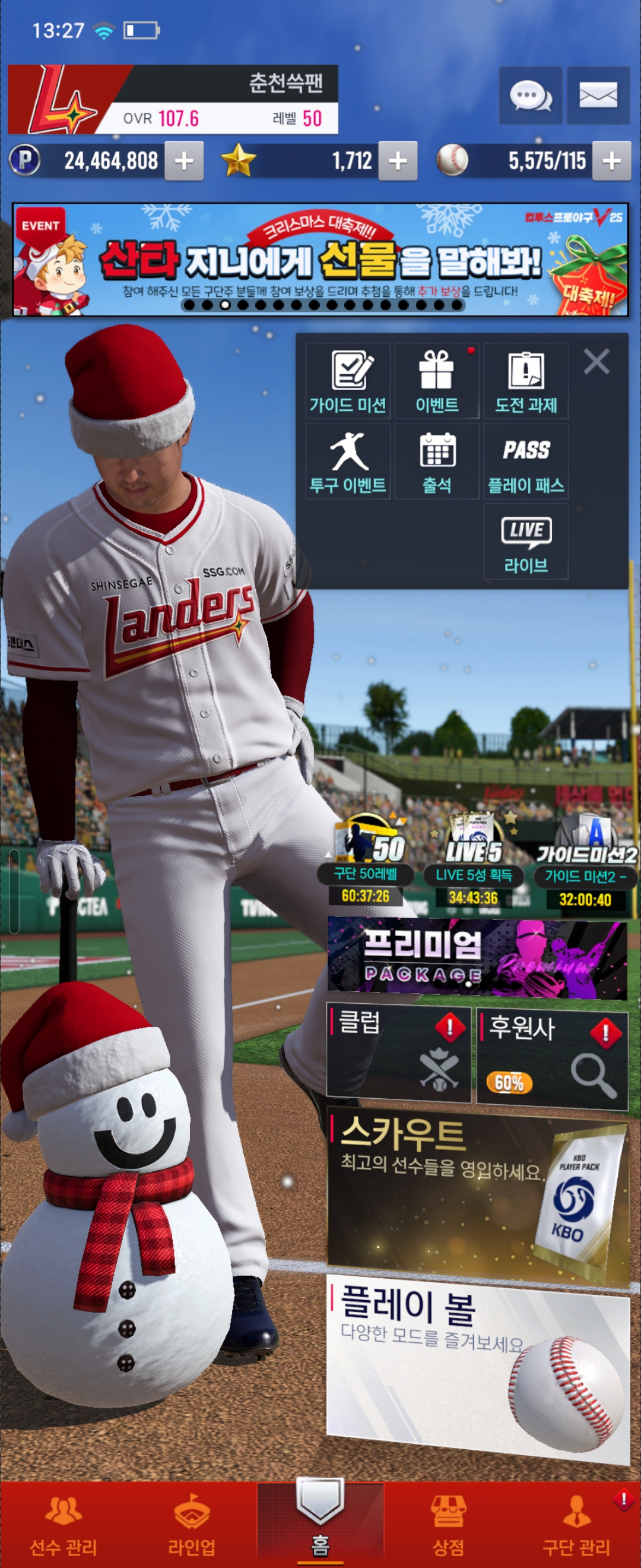641x1568 pixels.
Task: Tap the Santa Genie event banner
Action: click(x=320, y=260)
